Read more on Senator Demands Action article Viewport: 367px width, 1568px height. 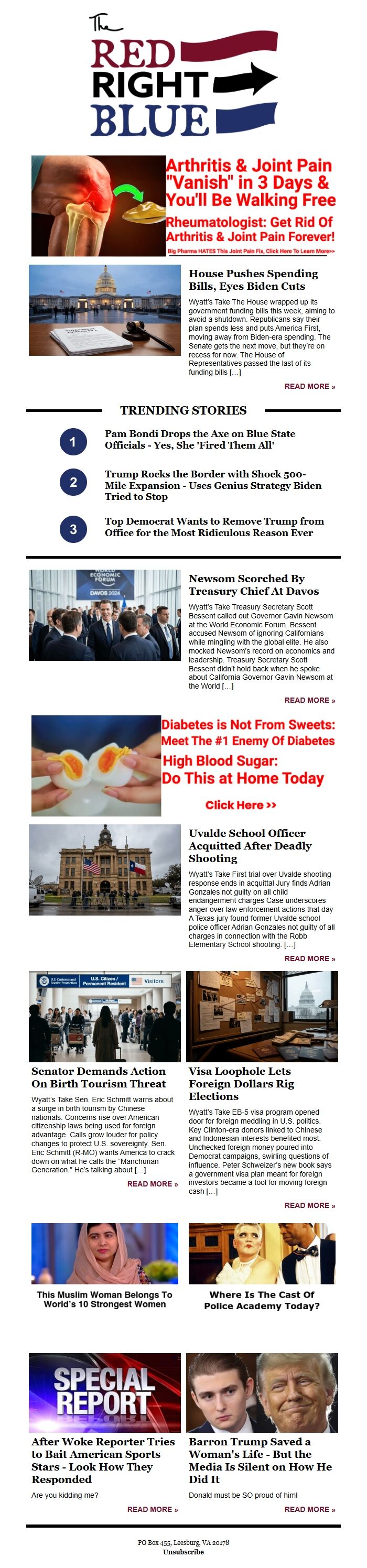click(152, 1183)
